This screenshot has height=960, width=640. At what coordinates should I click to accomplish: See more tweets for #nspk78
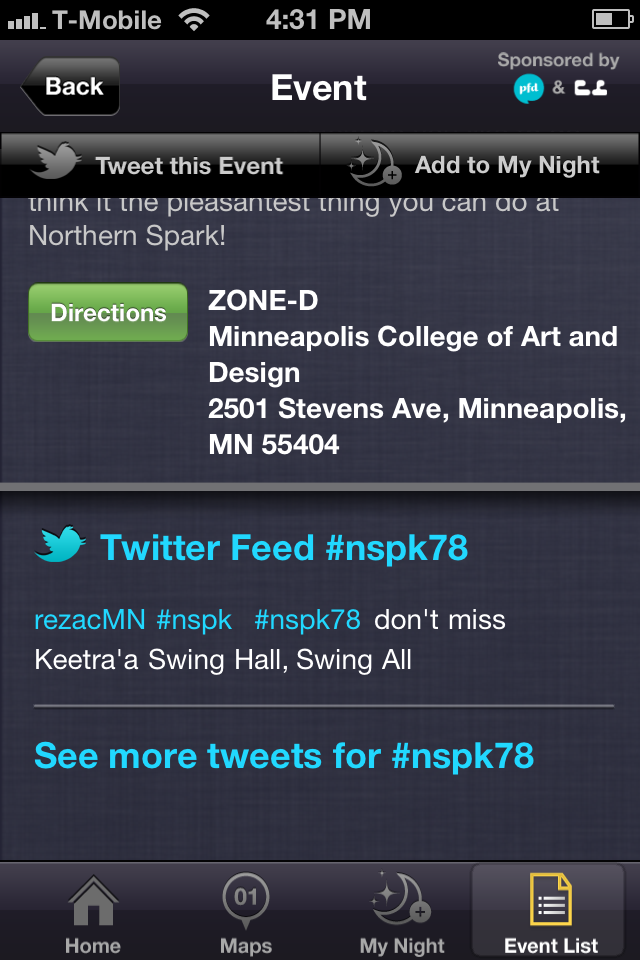pos(284,755)
